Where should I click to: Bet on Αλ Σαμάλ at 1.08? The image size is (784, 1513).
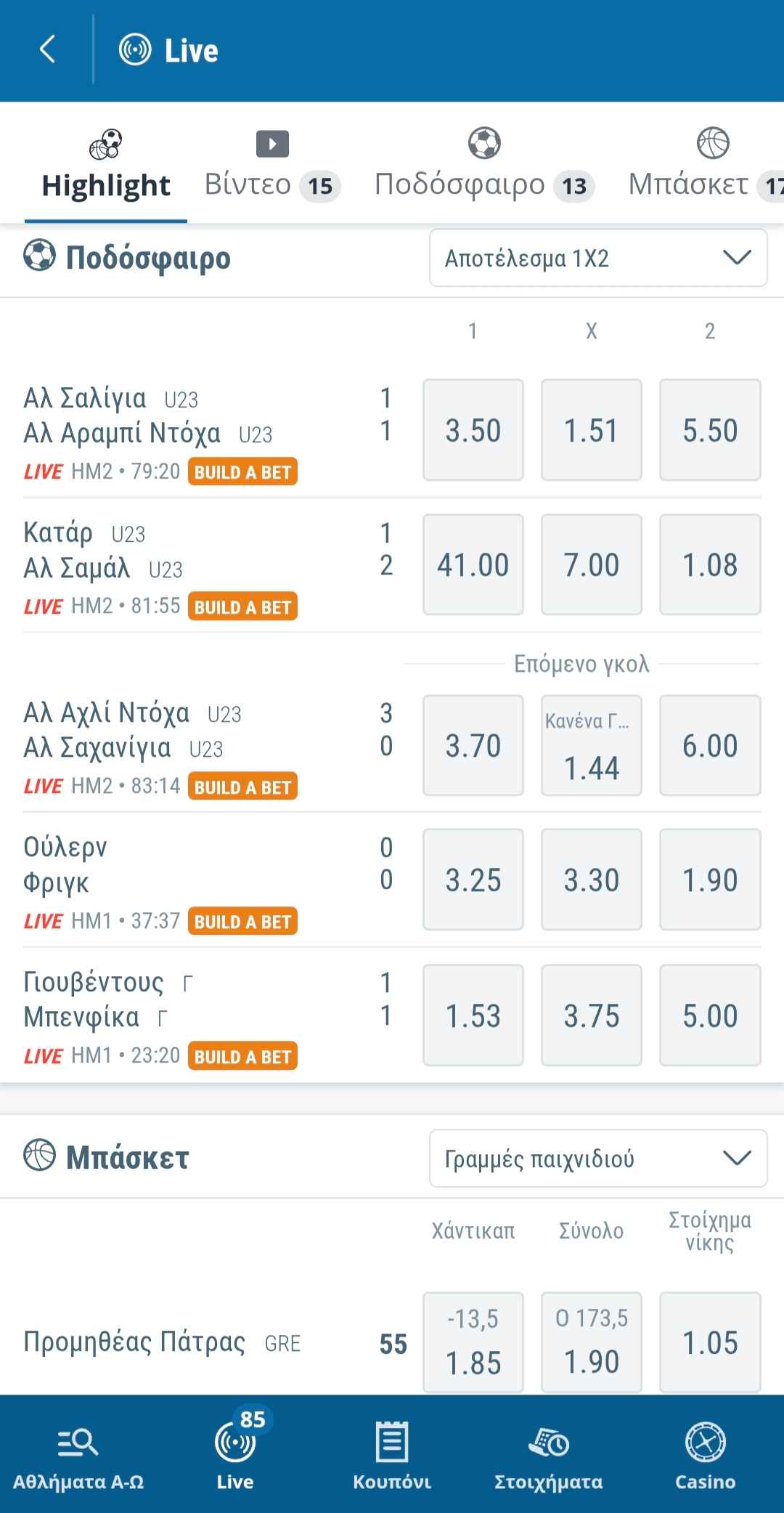pyautogui.click(x=710, y=564)
